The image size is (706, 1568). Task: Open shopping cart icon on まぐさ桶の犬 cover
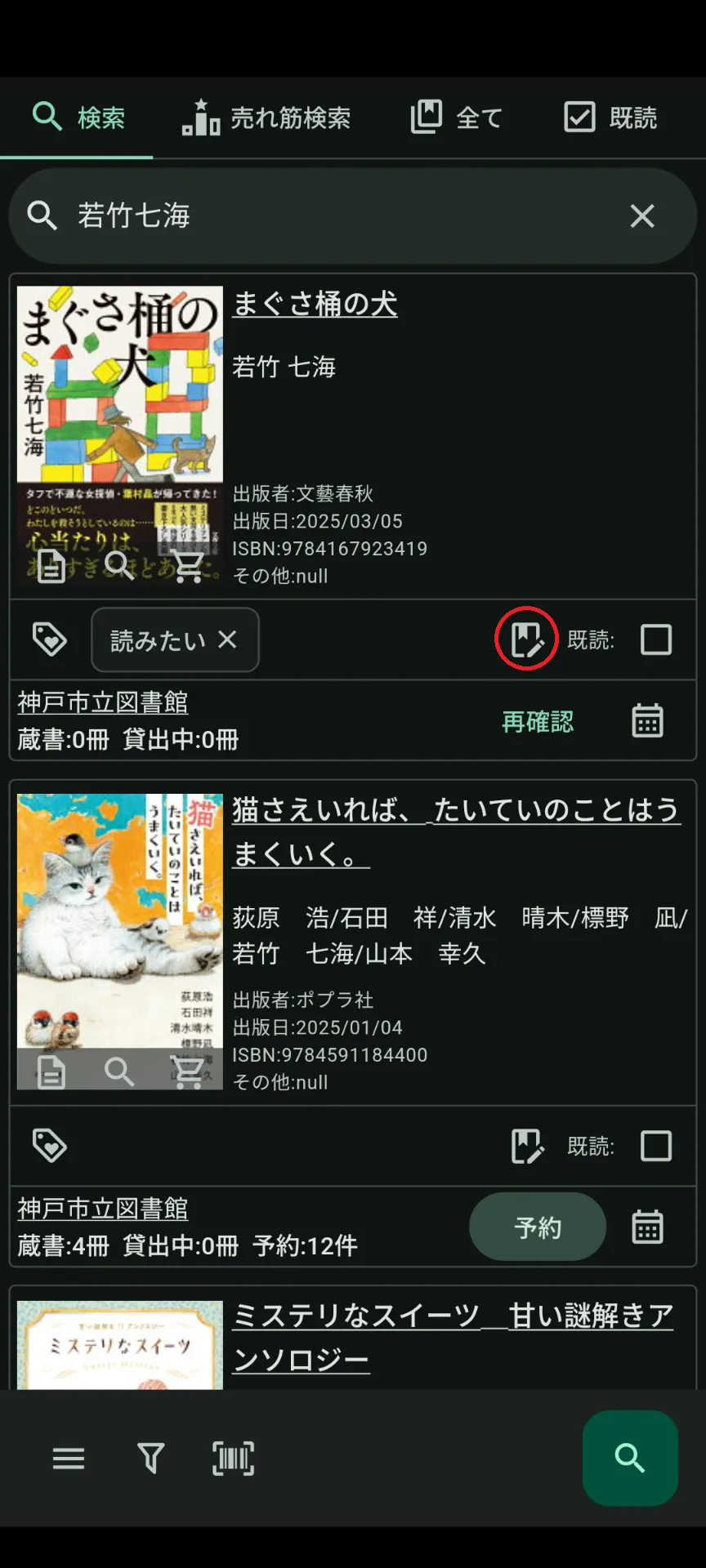tap(189, 565)
